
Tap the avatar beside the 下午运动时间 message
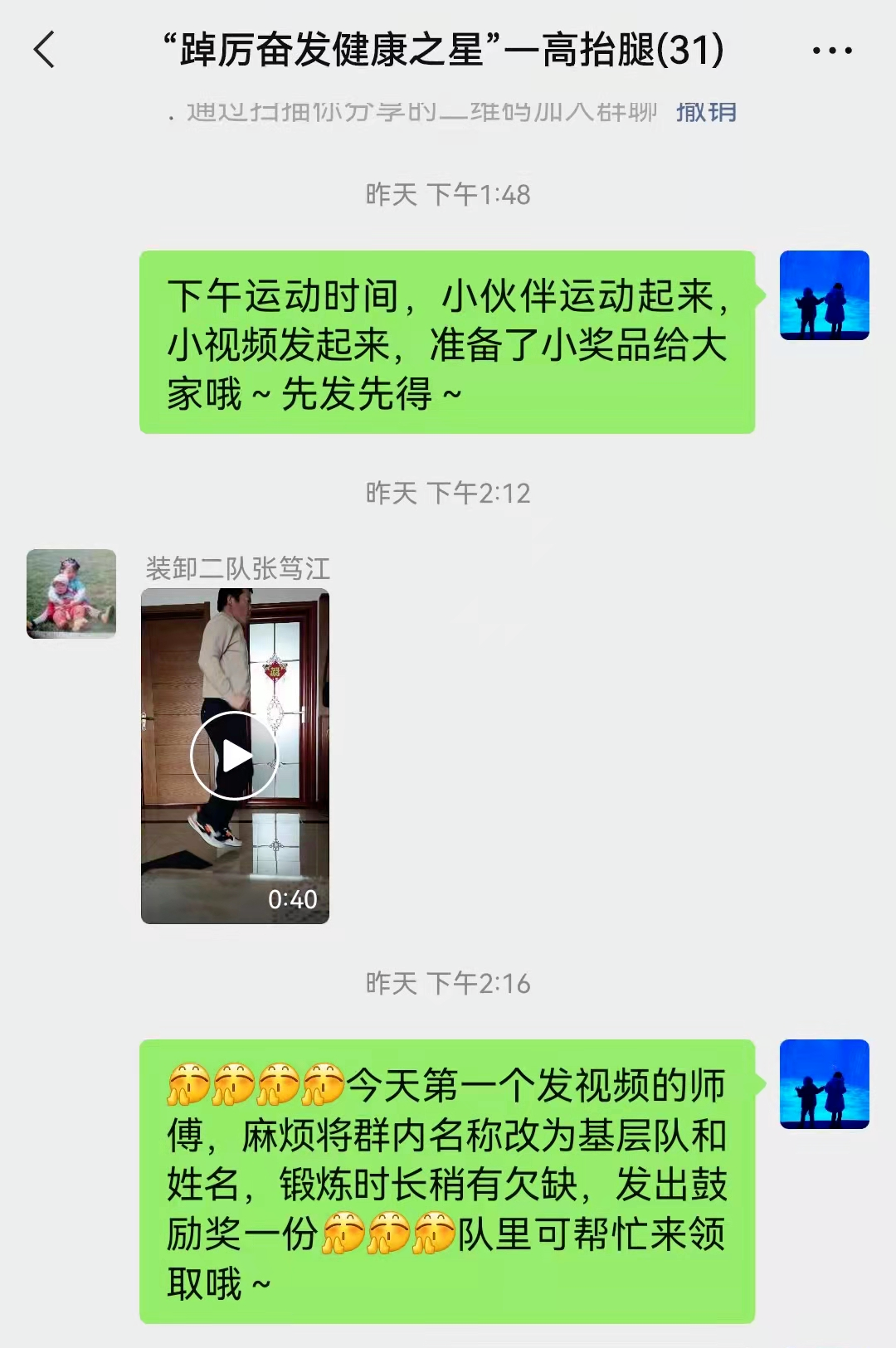(824, 295)
